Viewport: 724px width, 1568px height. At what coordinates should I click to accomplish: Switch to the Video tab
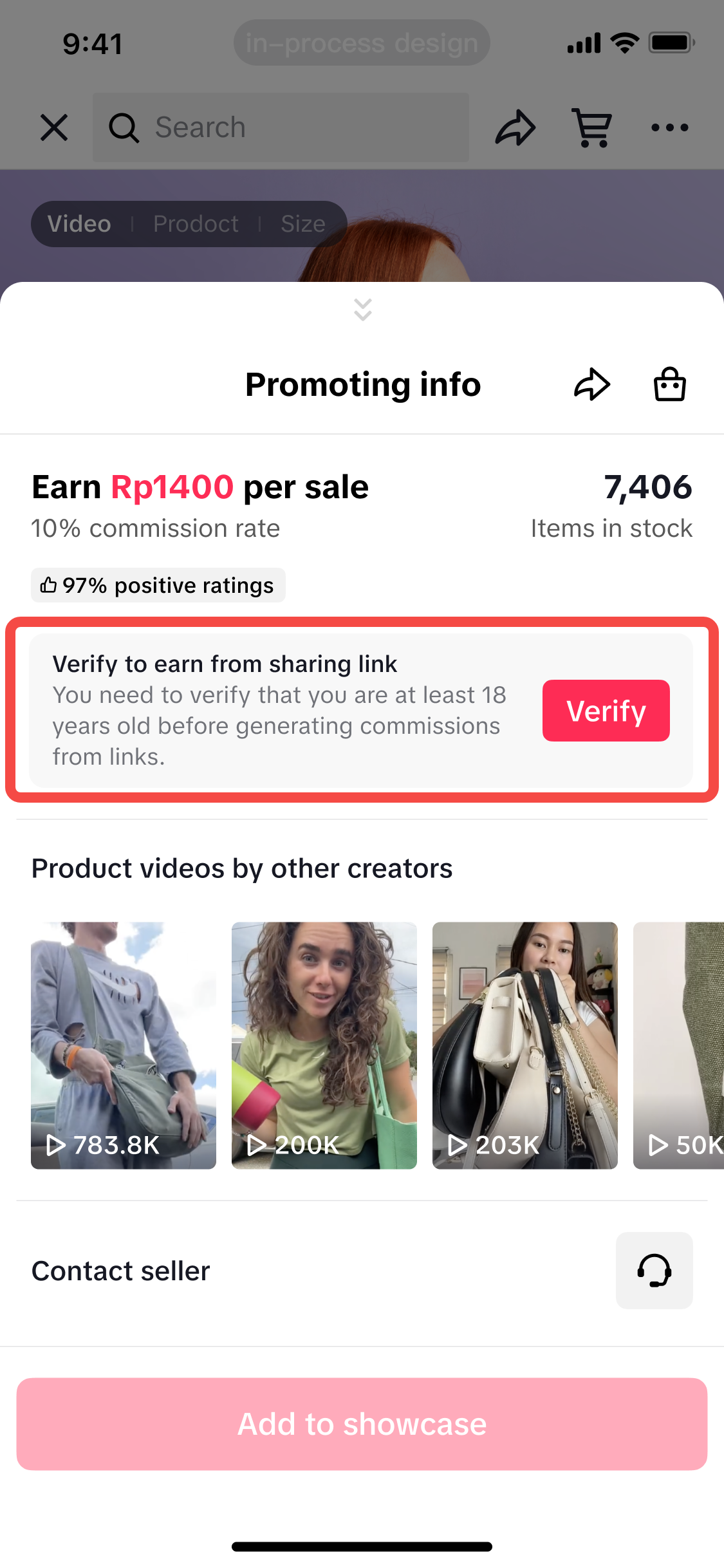pos(79,224)
